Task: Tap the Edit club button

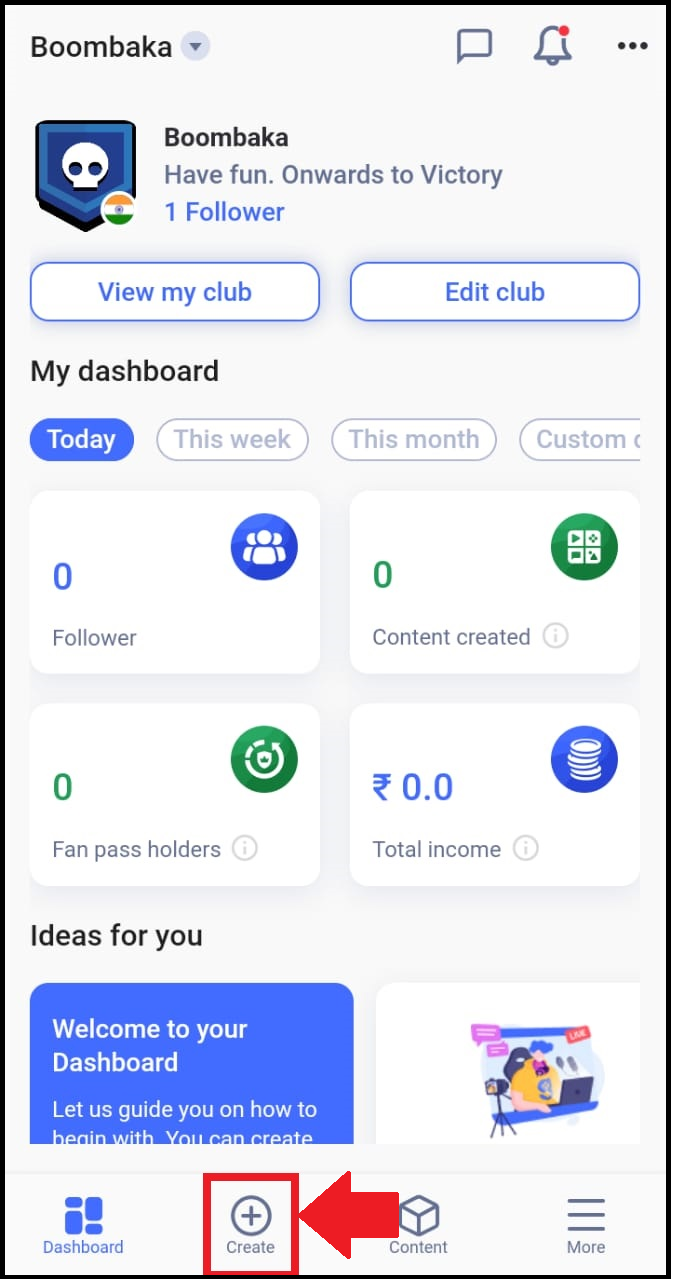Action: (x=494, y=292)
